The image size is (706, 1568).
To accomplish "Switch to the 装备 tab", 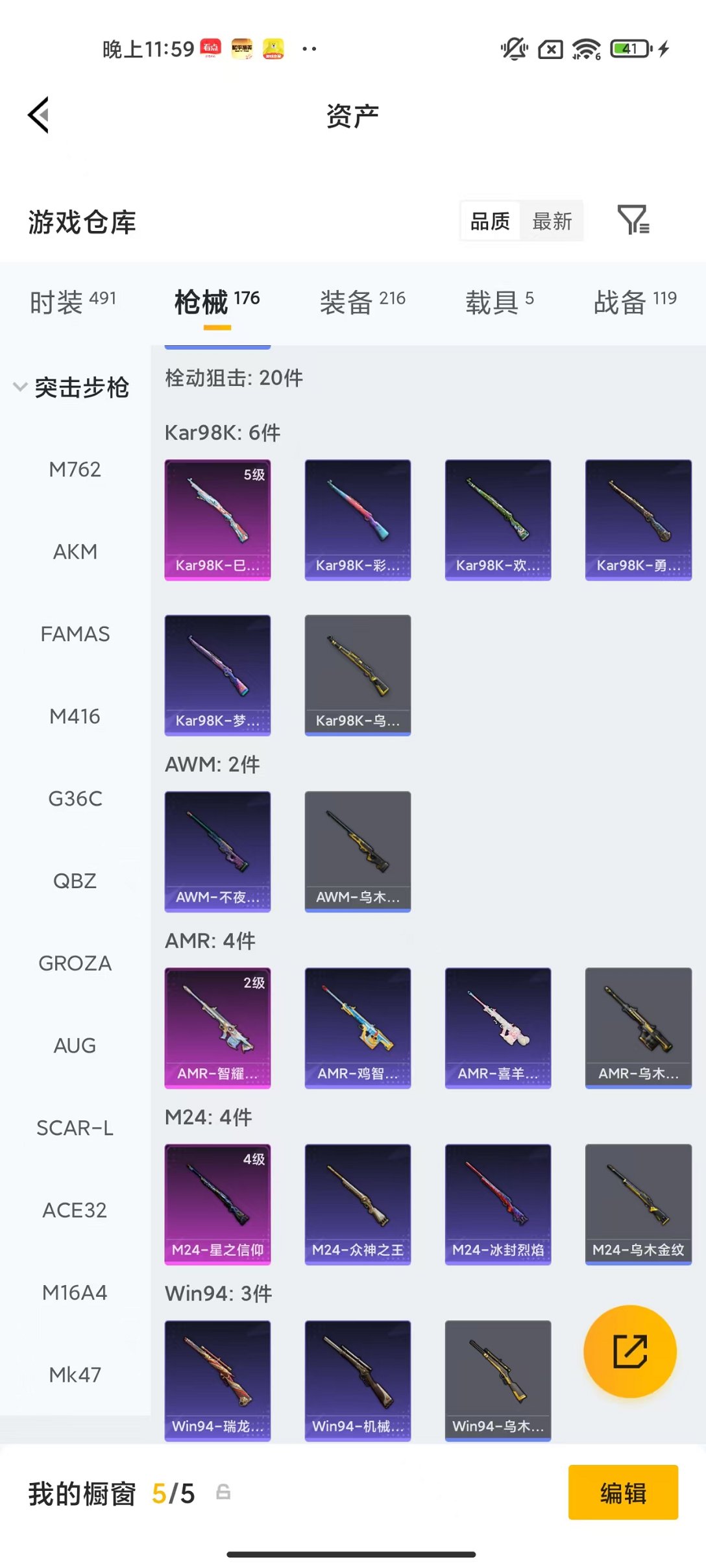I will (362, 302).
